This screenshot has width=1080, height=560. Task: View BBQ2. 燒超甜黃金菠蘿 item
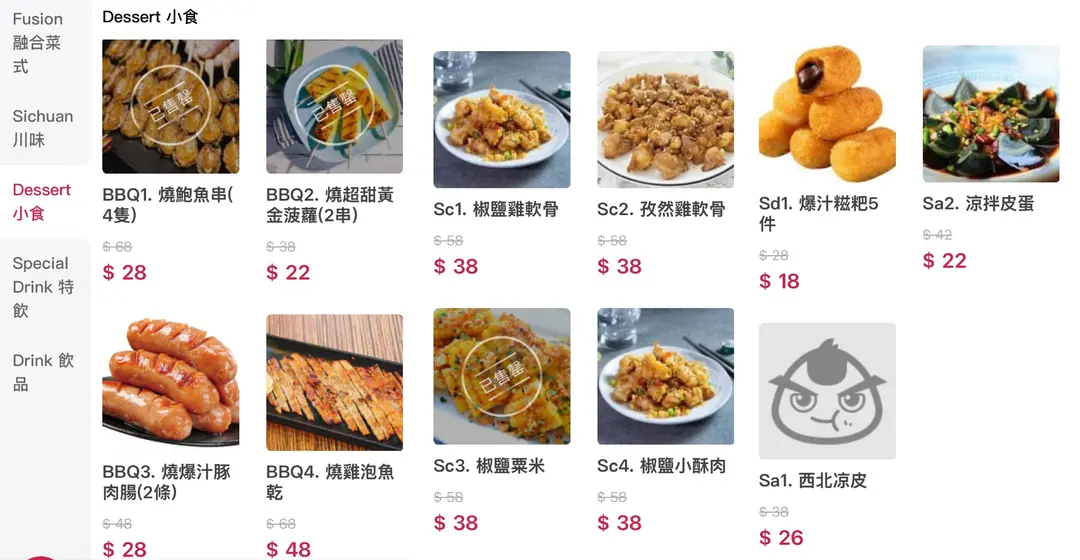[334, 107]
